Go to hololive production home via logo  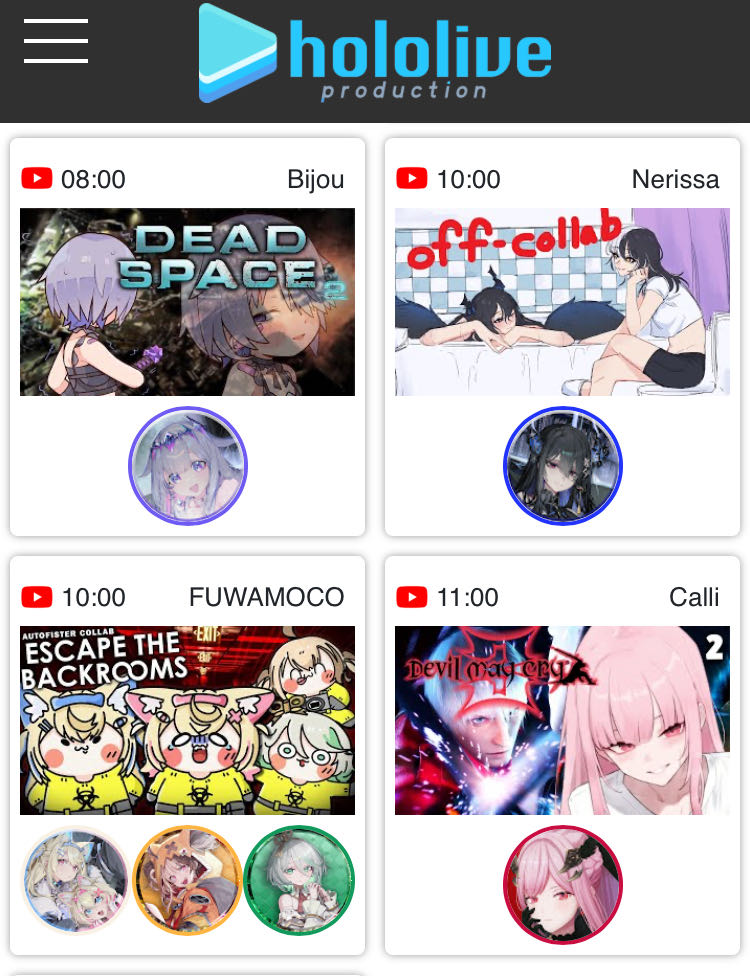click(375, 54)
